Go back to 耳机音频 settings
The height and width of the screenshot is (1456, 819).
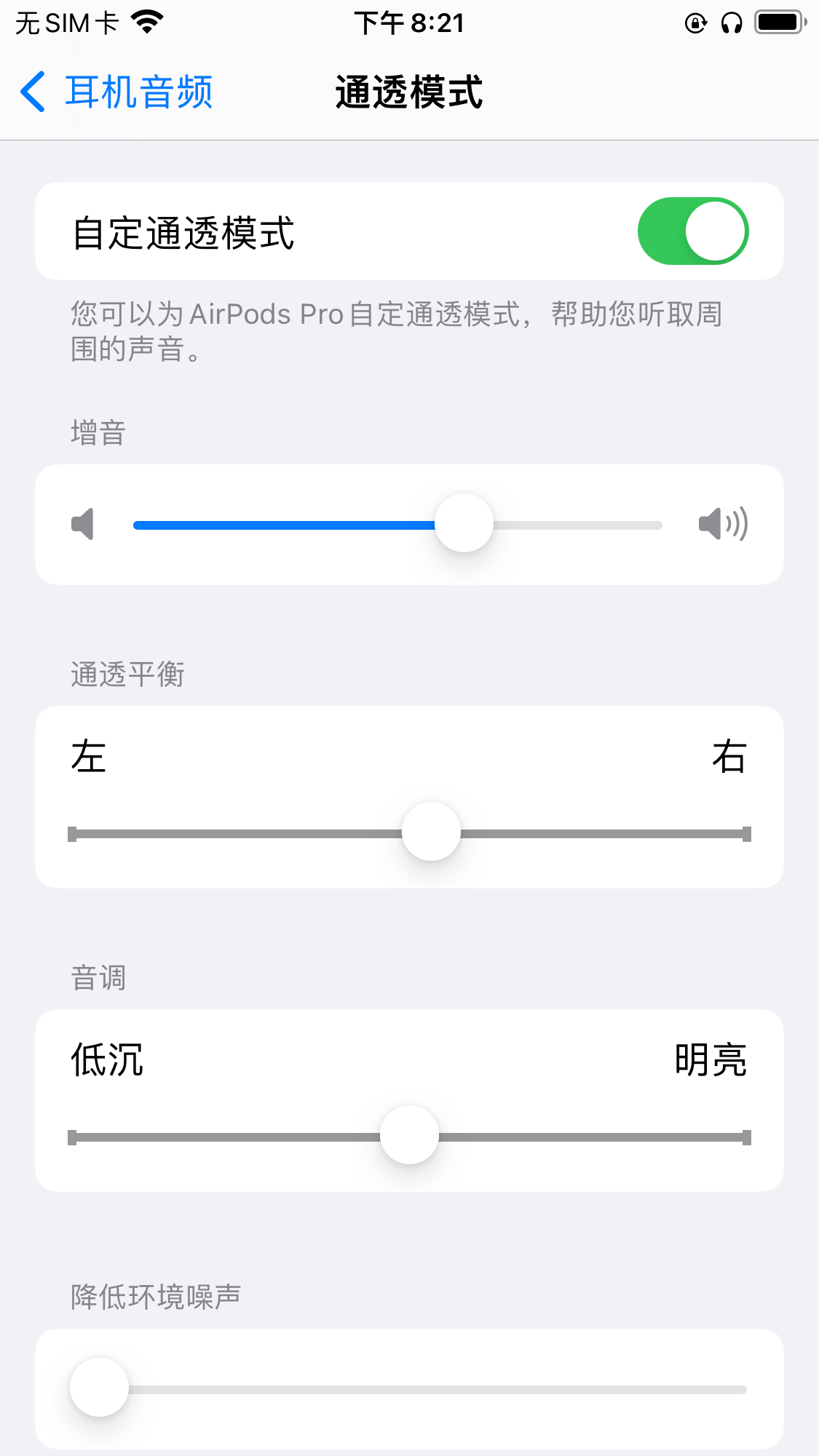click(116, 92)
